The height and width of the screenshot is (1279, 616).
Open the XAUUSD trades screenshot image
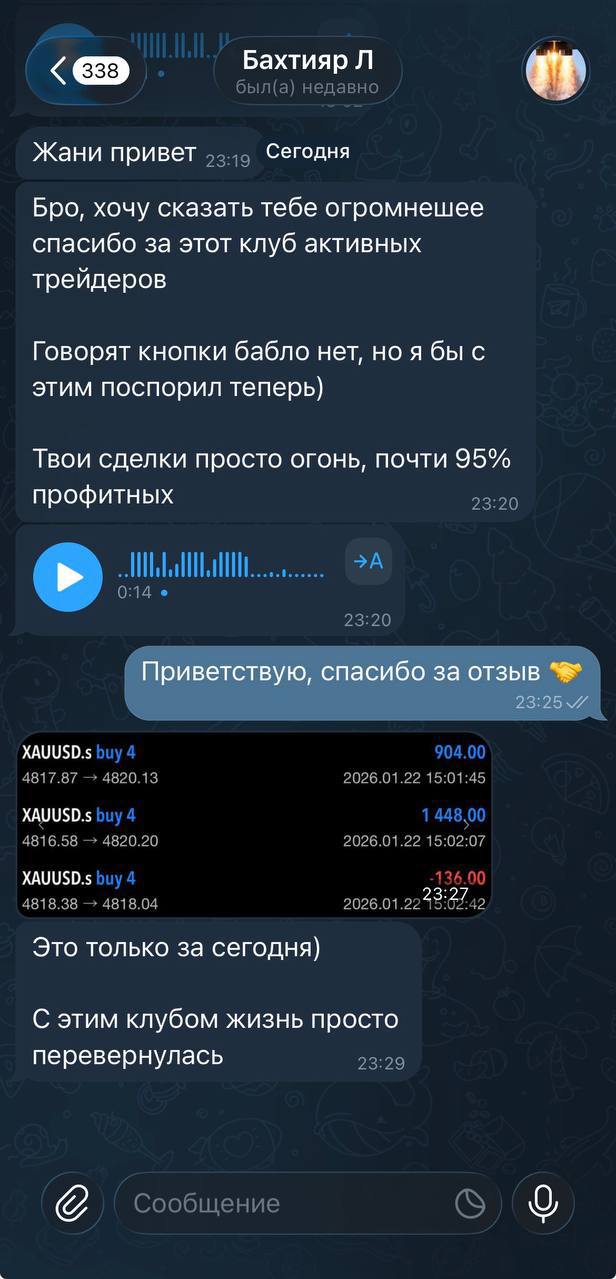pos(254,825)
